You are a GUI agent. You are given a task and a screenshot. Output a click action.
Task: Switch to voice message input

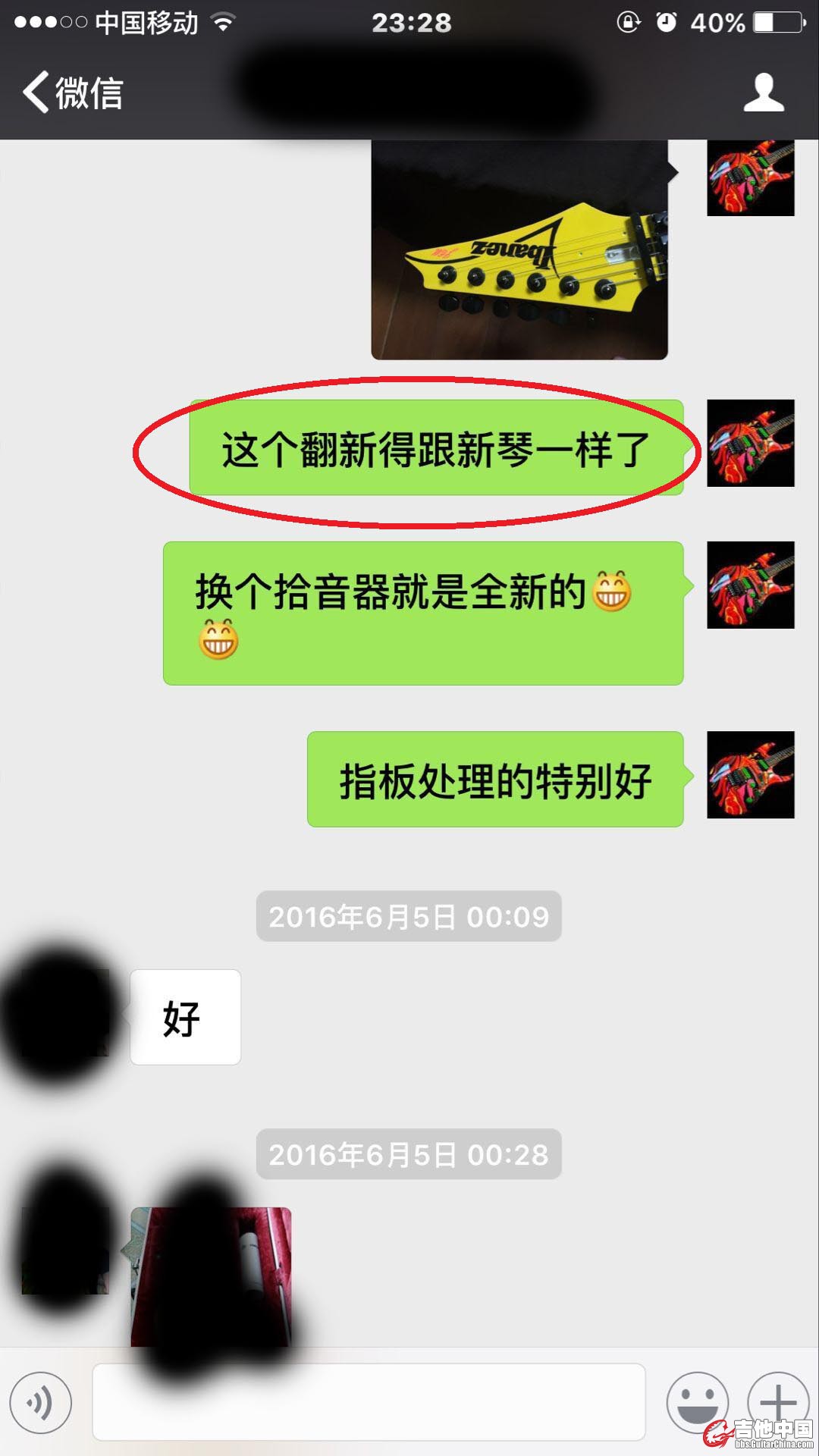[x=41, y=1402]
